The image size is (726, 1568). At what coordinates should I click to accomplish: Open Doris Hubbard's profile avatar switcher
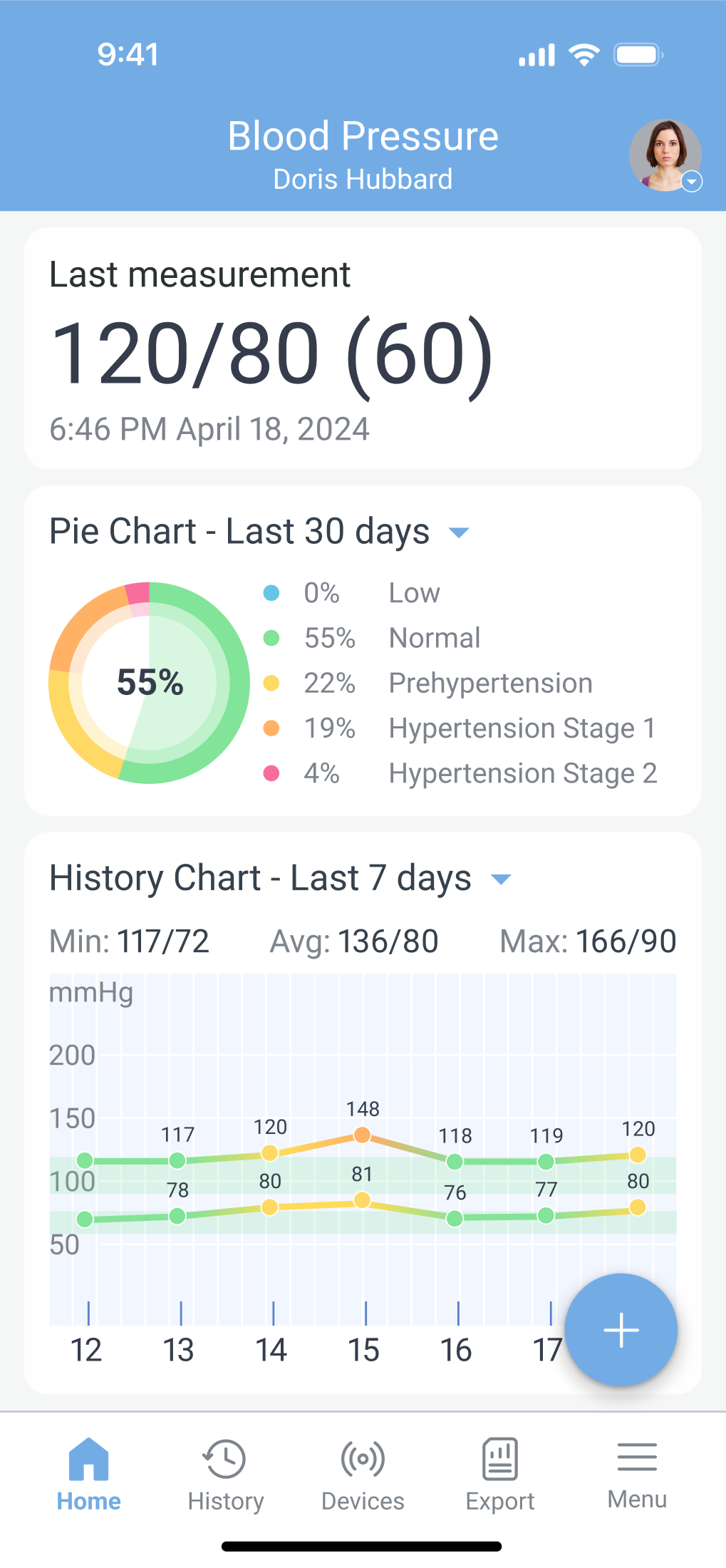665,155
